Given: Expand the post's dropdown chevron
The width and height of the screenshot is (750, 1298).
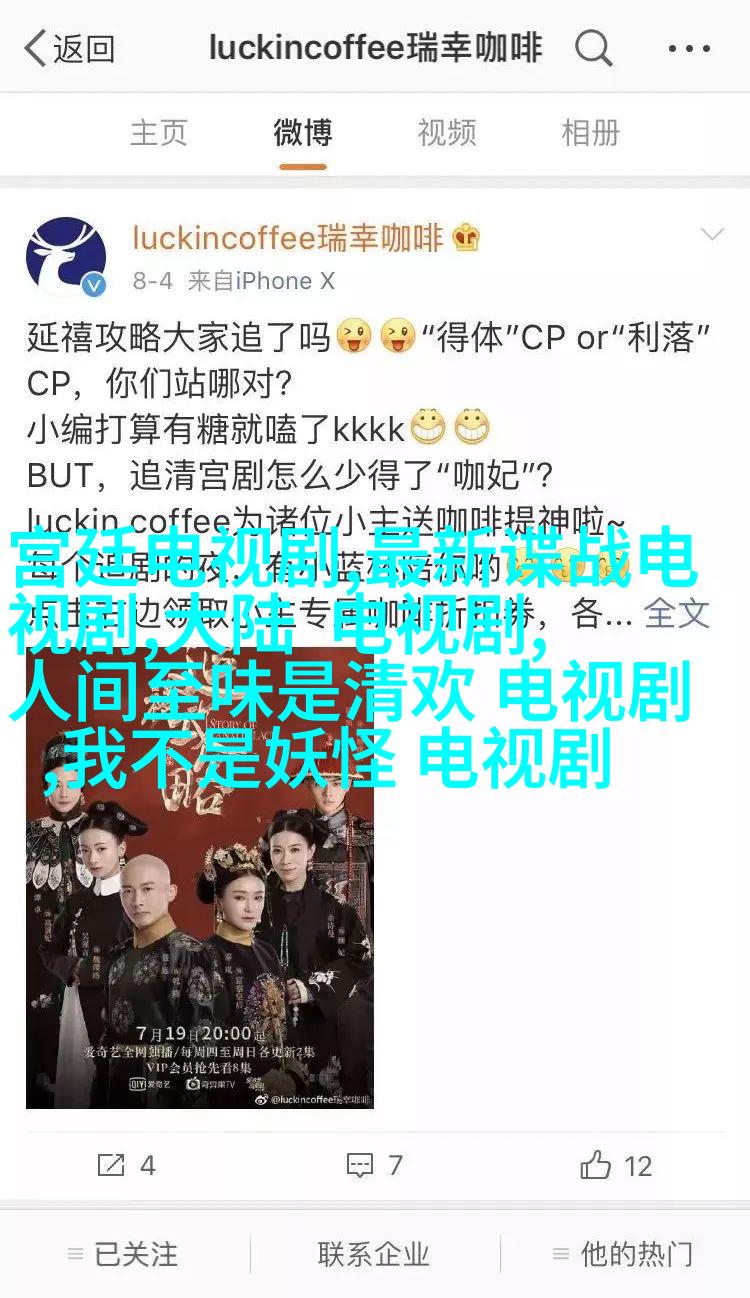Looking at the screenshot, I should (x=712, y=235).
